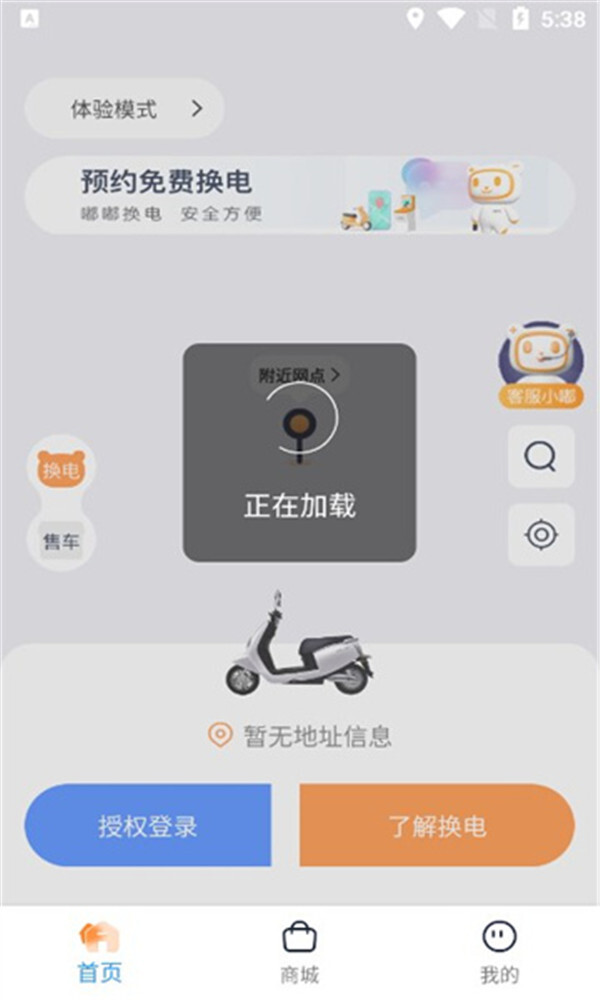Switch to the 我的 tab

click(x=499, y=954)
